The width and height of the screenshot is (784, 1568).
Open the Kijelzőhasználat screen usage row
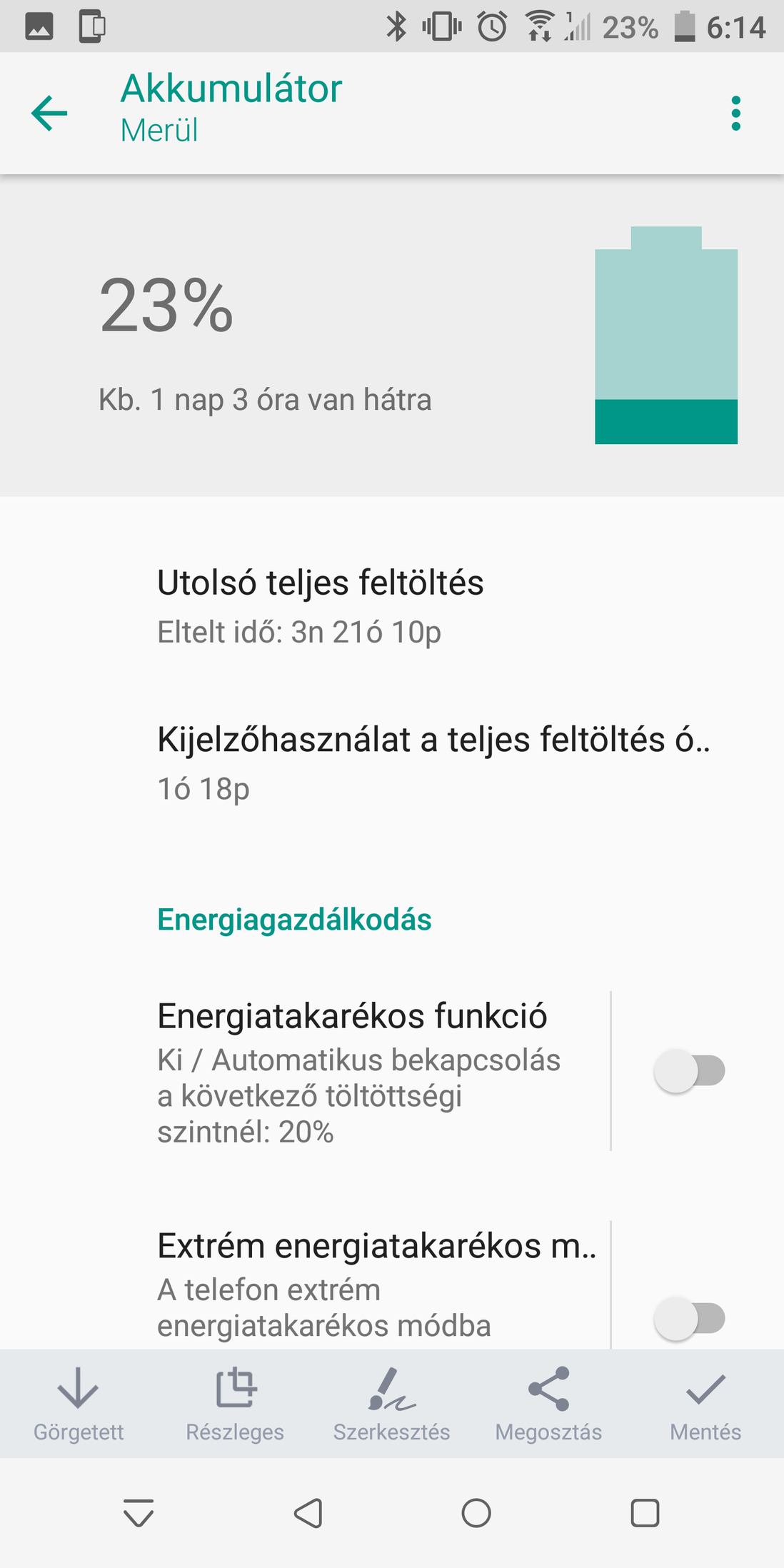coord(392,763)
